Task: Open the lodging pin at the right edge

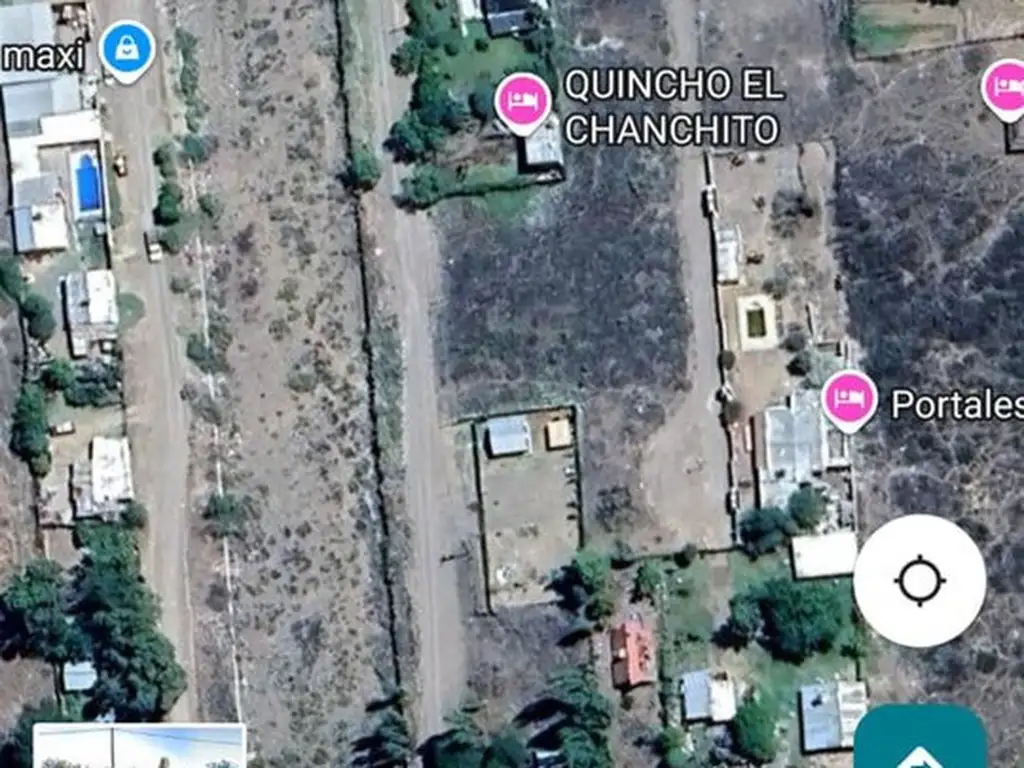Action: [x=1006, y=88]
